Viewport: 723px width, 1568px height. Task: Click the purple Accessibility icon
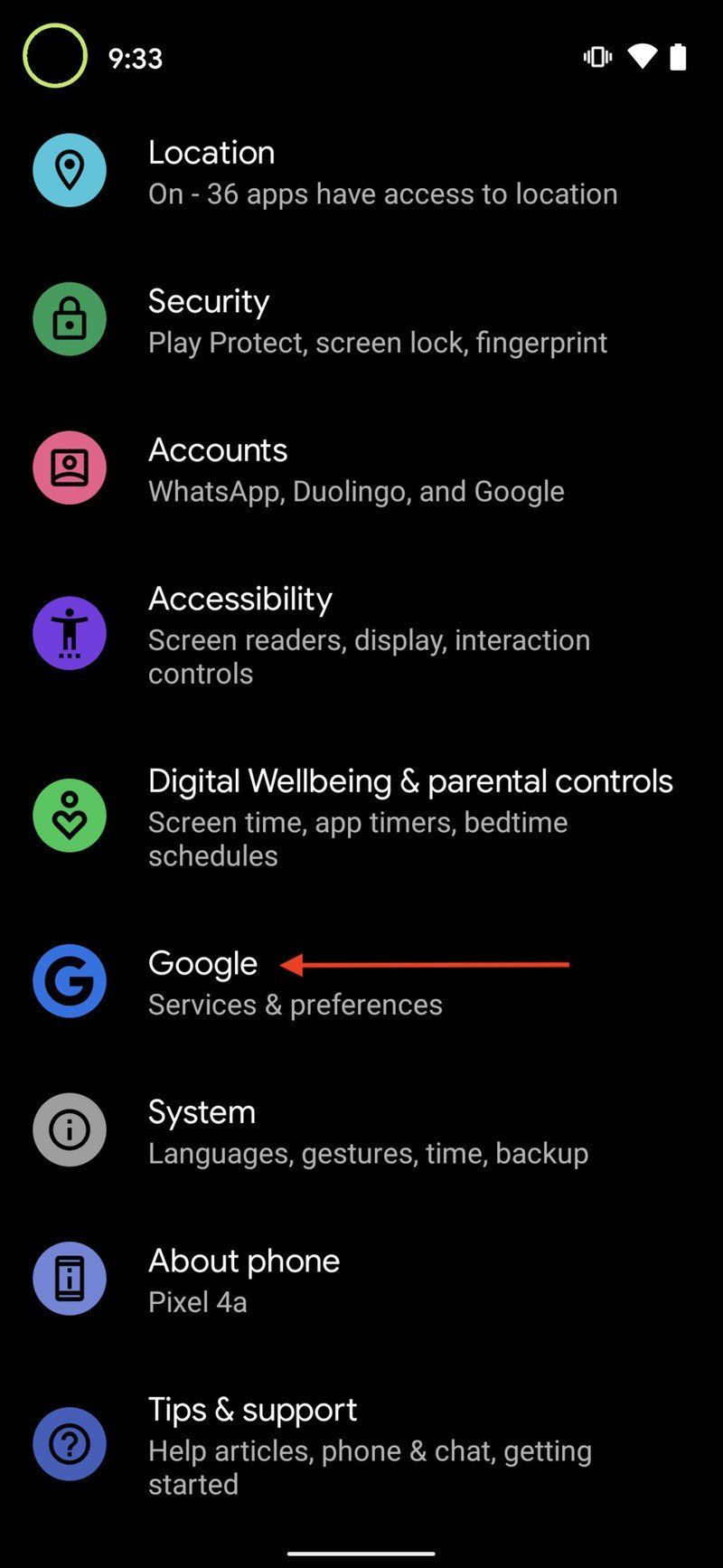click(70, 633)
